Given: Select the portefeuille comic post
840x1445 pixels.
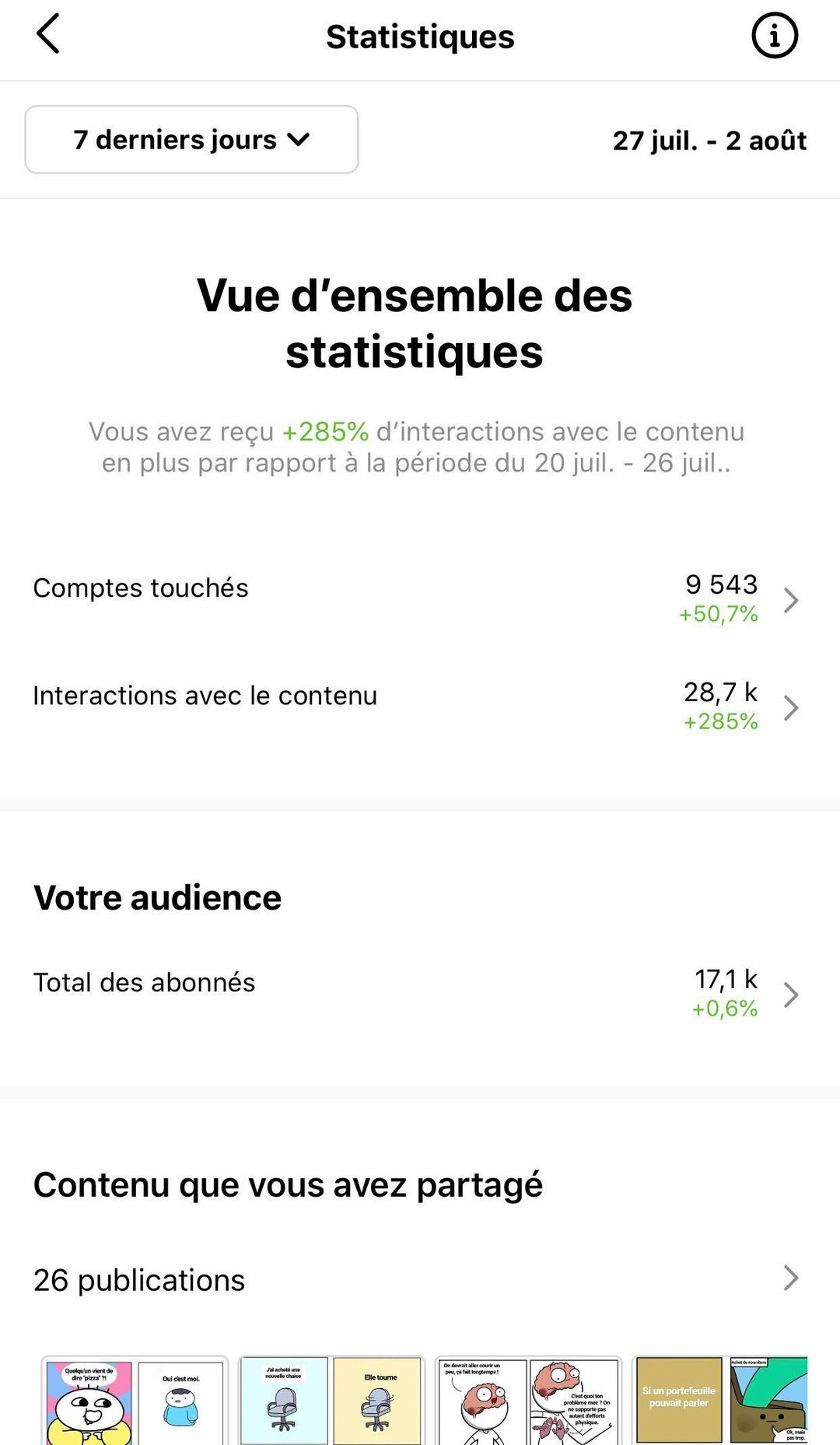Looking at the screenshot, I should [720, 1401].
